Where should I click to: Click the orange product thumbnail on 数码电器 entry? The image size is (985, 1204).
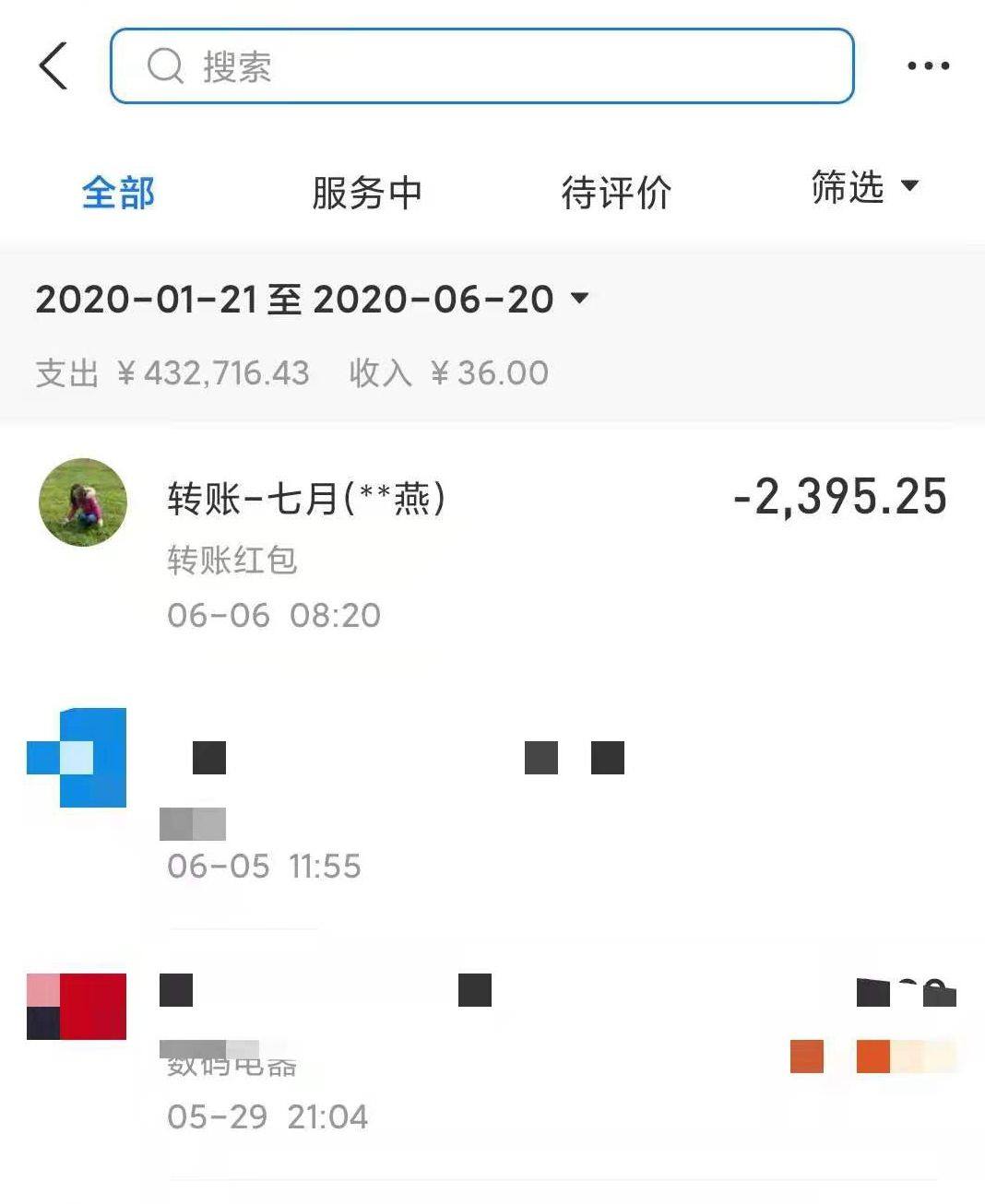807,1057
